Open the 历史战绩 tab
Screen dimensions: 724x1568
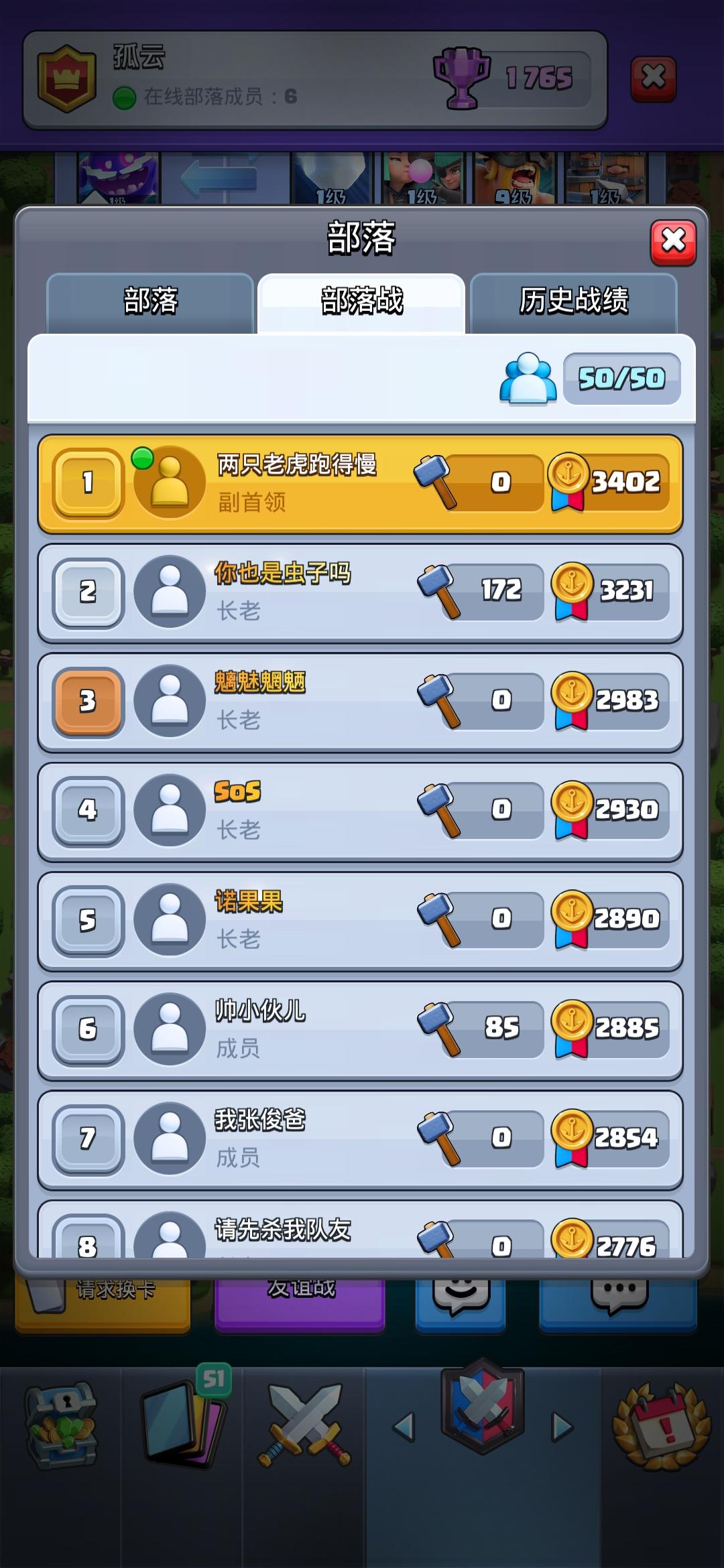[x=574, y=302]
